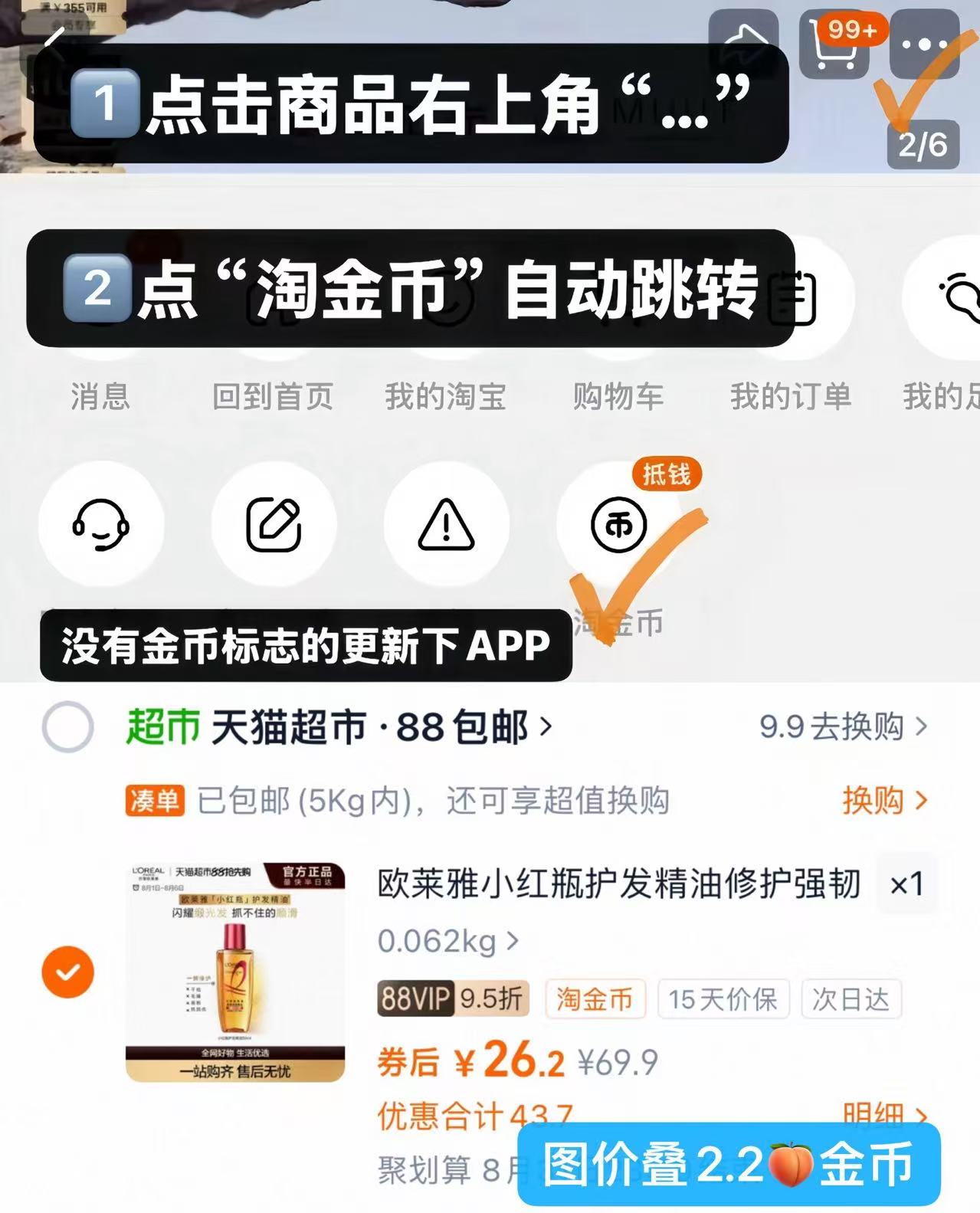Screen dimensions: 980x1213
Task: Expand the 明细 discount details
Action: pos(877,1113)
